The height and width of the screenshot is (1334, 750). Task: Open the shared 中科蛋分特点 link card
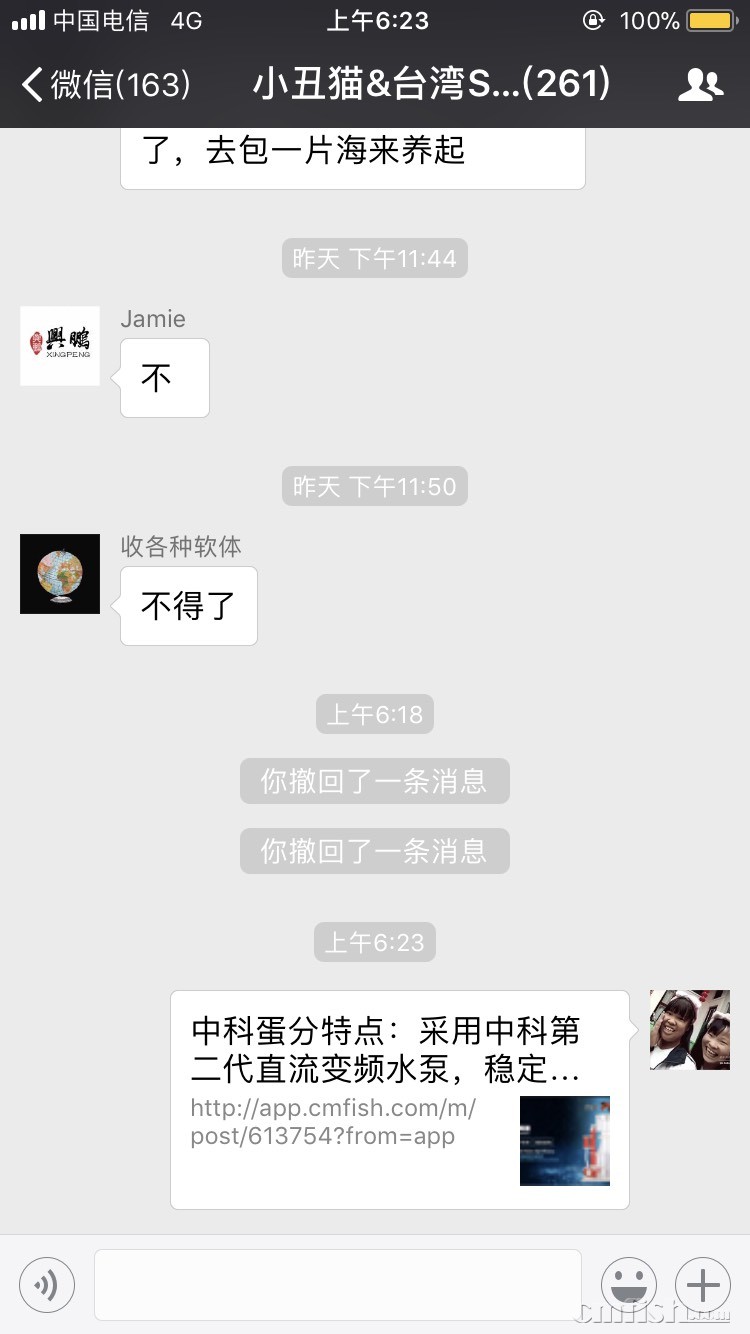click(x=399, y=1099)
